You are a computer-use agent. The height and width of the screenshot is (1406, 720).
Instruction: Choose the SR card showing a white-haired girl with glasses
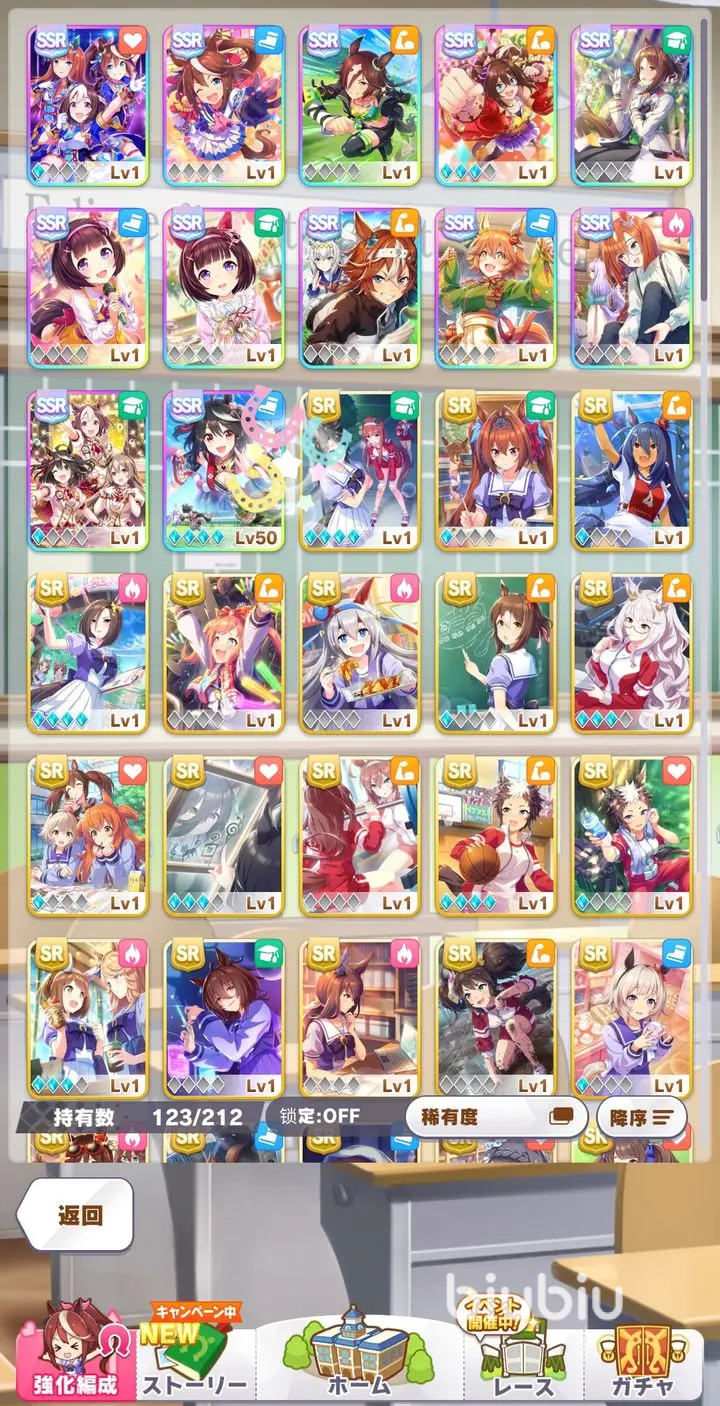tap(632, 653)
